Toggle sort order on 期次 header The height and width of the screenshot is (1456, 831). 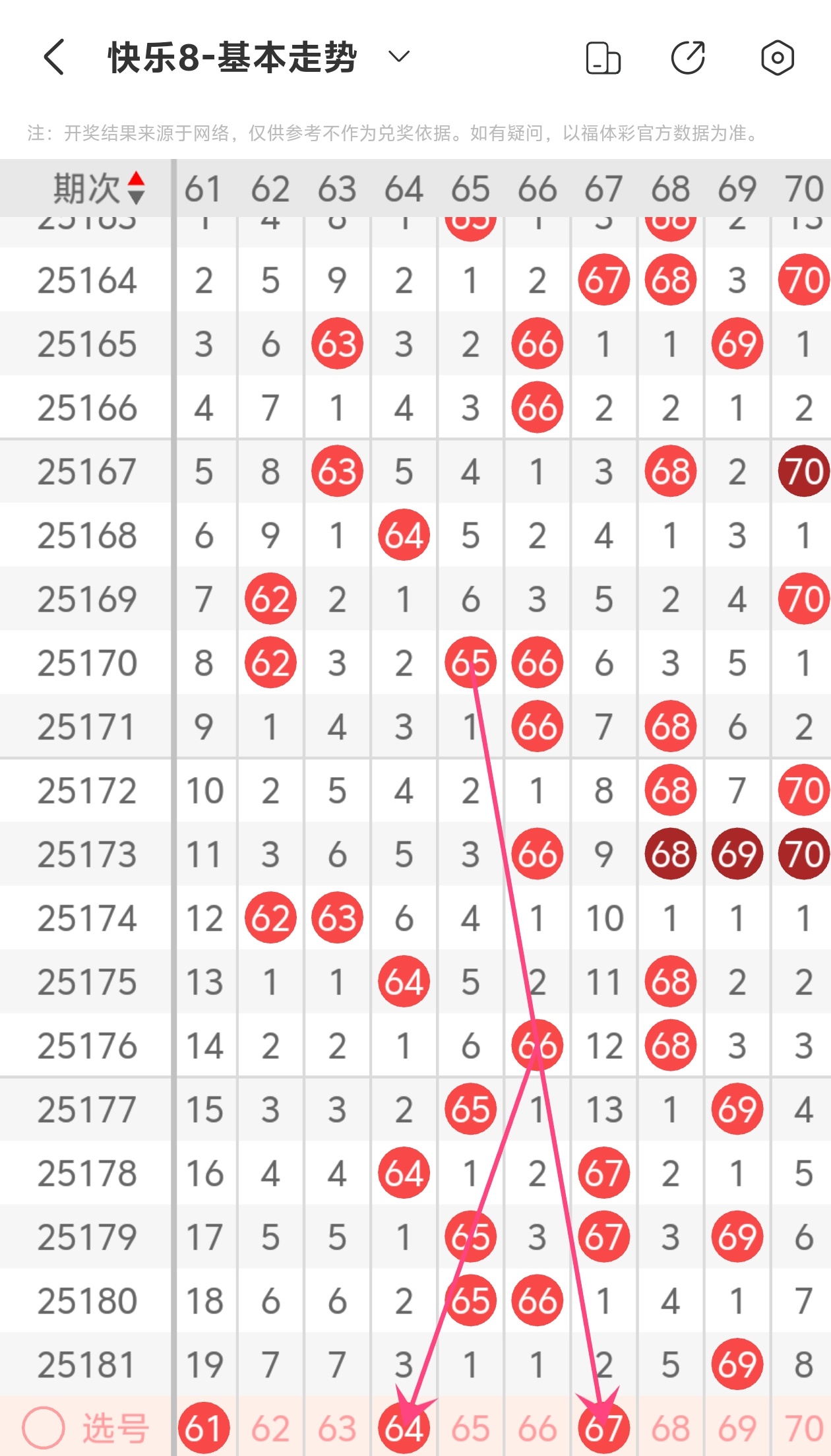pyautogui.click(x=99, y=189)
